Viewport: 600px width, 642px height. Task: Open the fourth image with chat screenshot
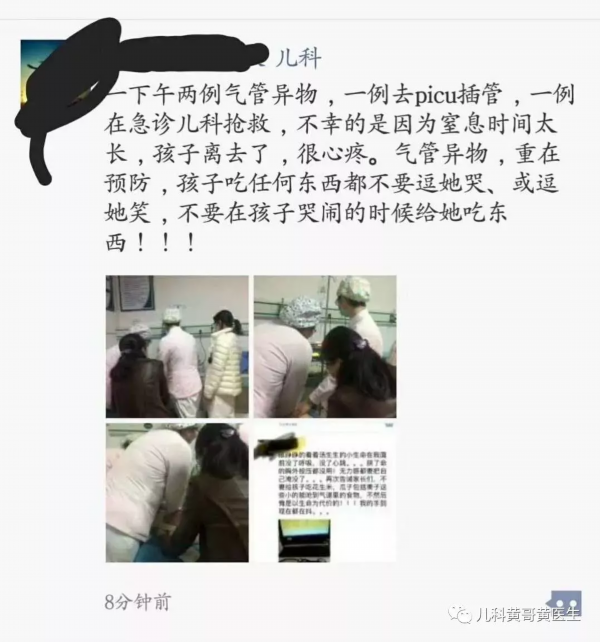(x=324, y=492)
